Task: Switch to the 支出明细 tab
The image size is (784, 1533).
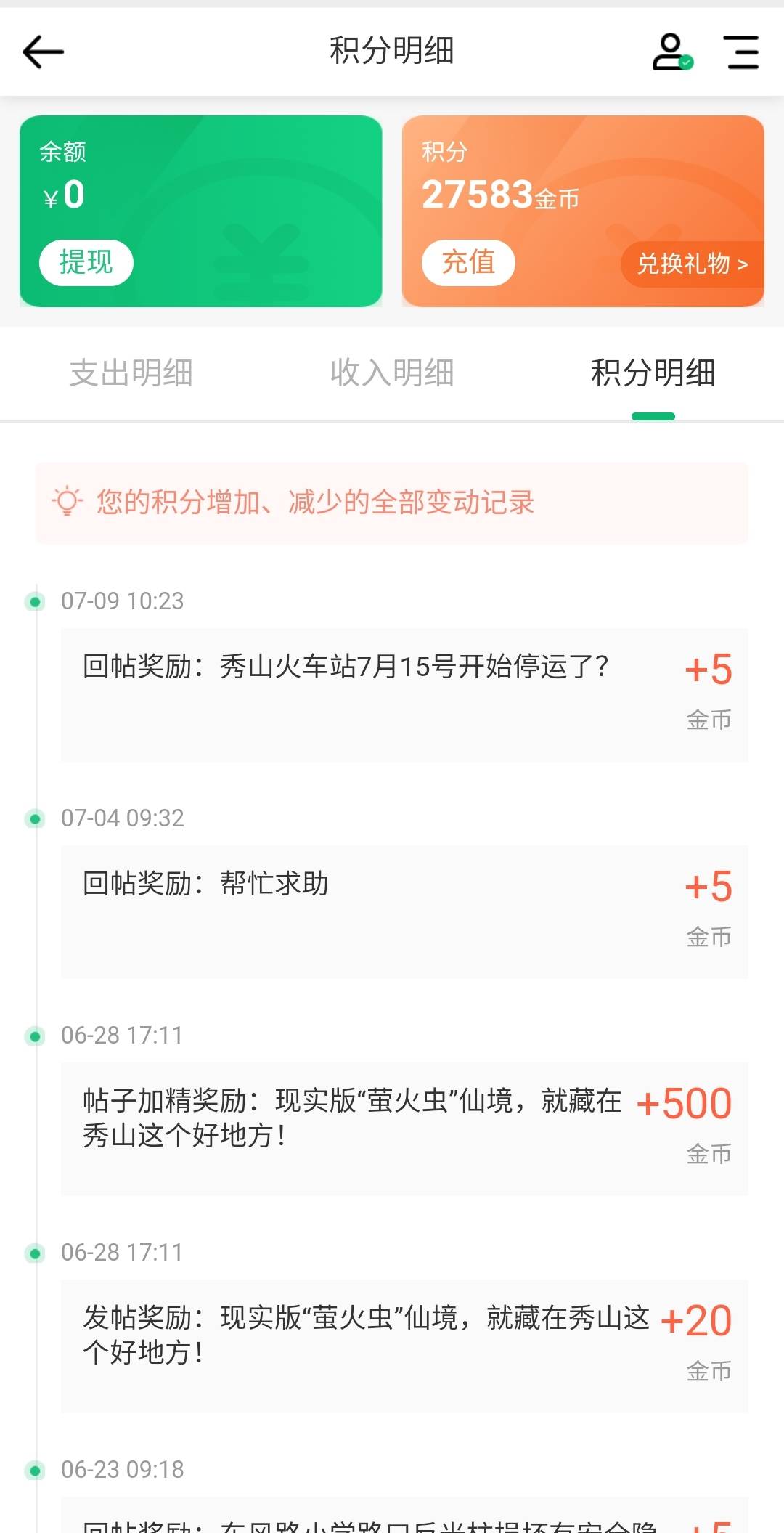Action: (x=131, y=373)
